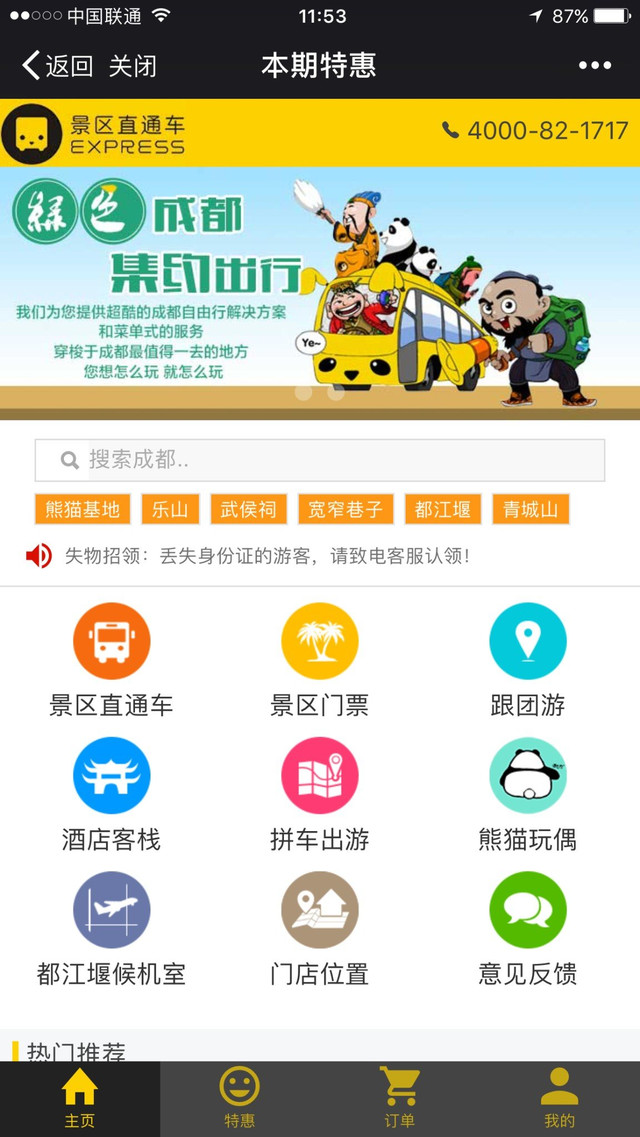Focus the 搜索成都 search box
This screenshot has width=640, height=1137.
click(320, 460)
